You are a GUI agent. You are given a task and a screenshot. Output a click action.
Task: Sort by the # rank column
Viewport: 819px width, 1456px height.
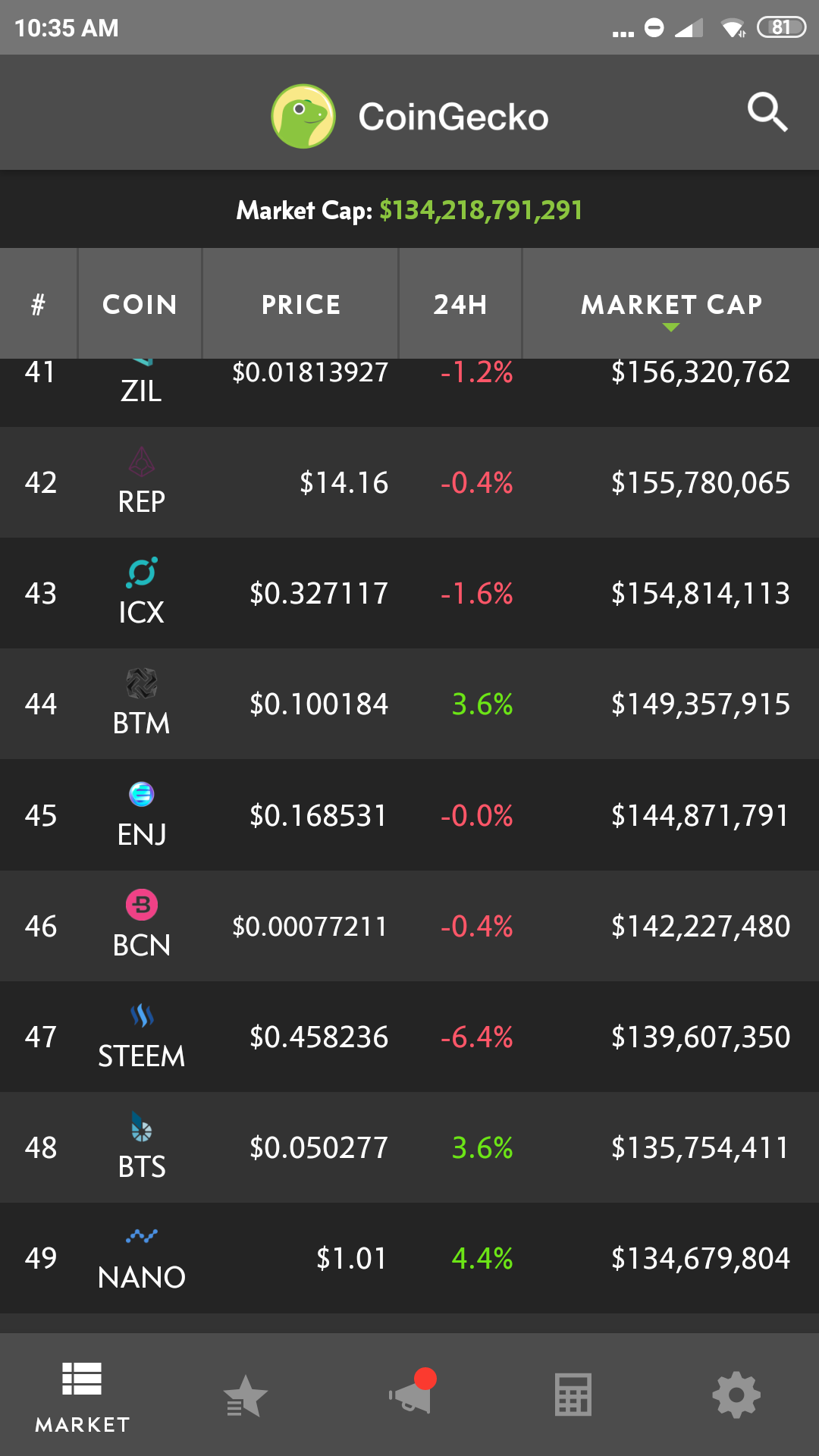click(39, 303)
